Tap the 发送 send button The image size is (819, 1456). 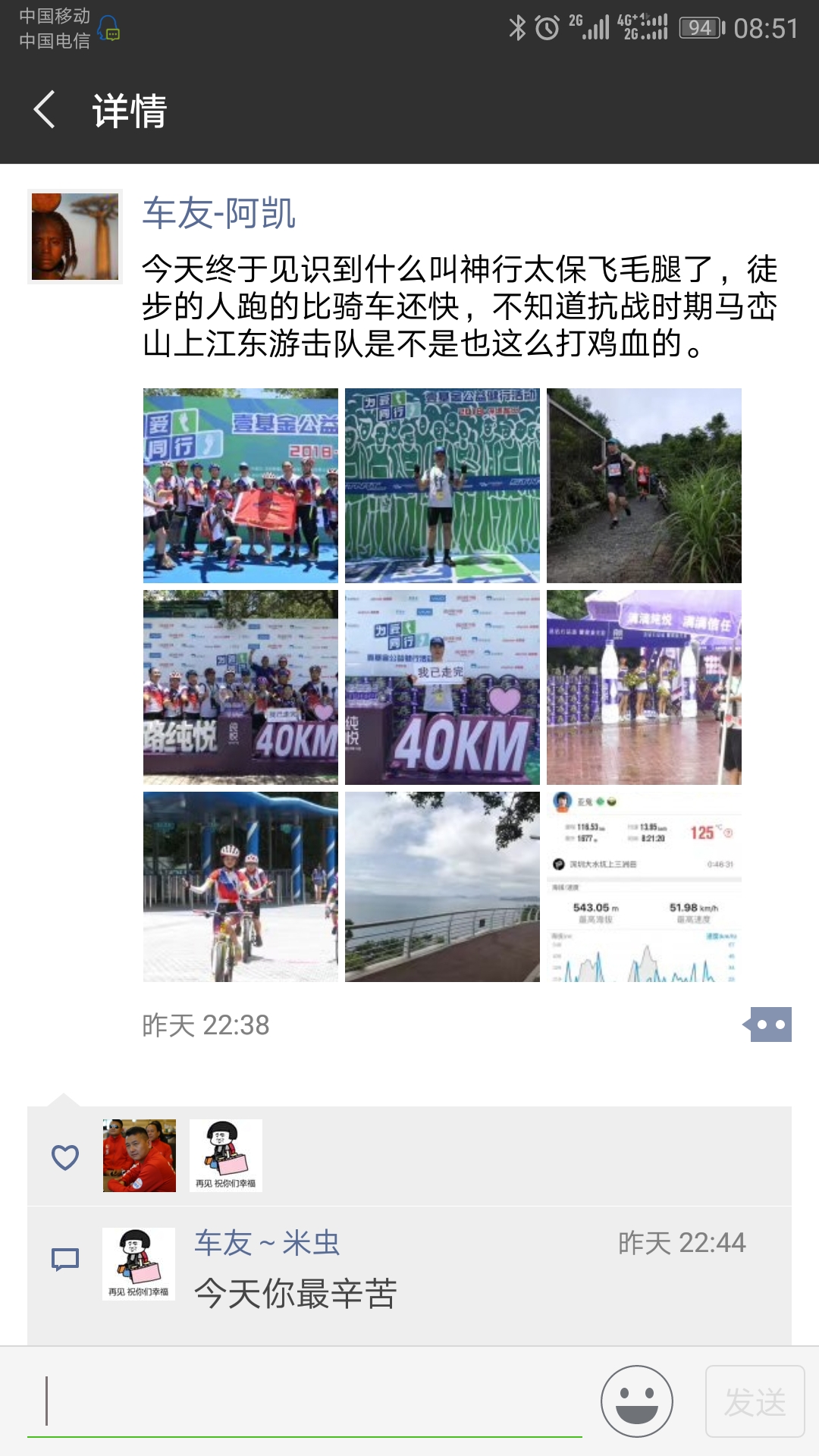pyautogui.click(x=755, y=1401)
